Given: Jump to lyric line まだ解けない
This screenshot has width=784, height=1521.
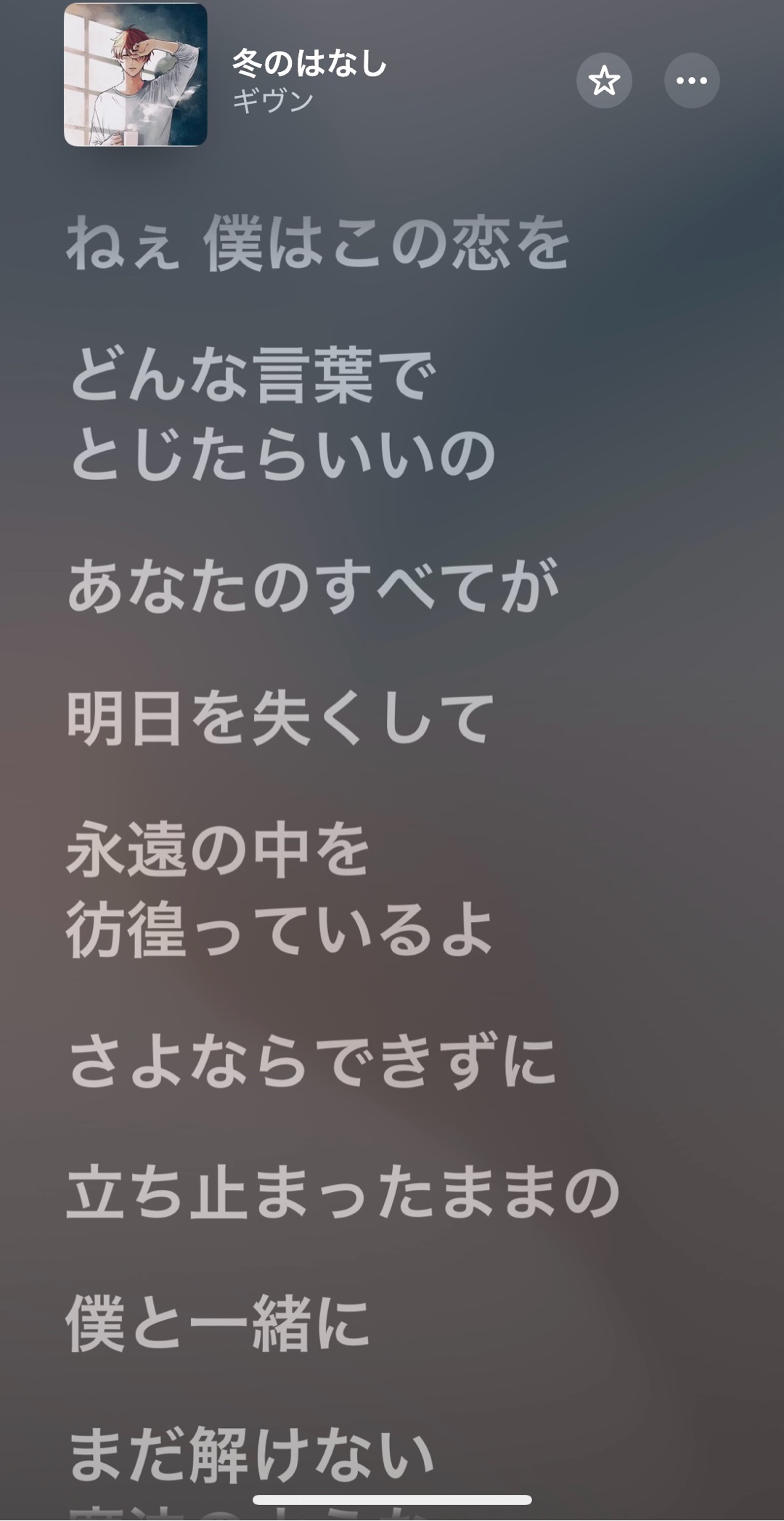Looking at the screenshot, I should pos(250,1454).
